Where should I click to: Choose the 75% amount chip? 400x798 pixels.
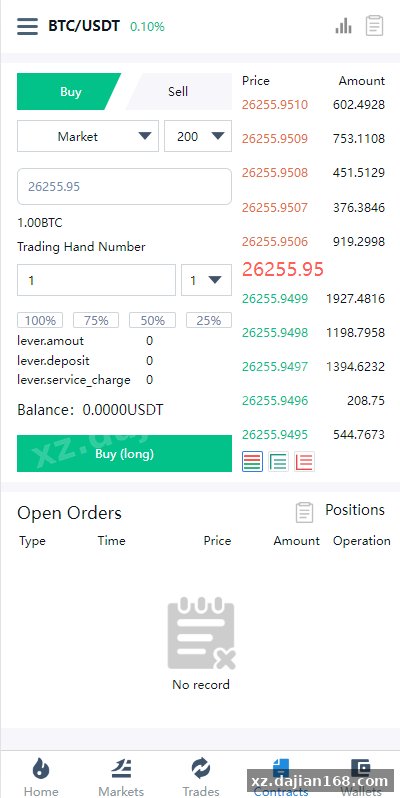(x=96, y=320)
